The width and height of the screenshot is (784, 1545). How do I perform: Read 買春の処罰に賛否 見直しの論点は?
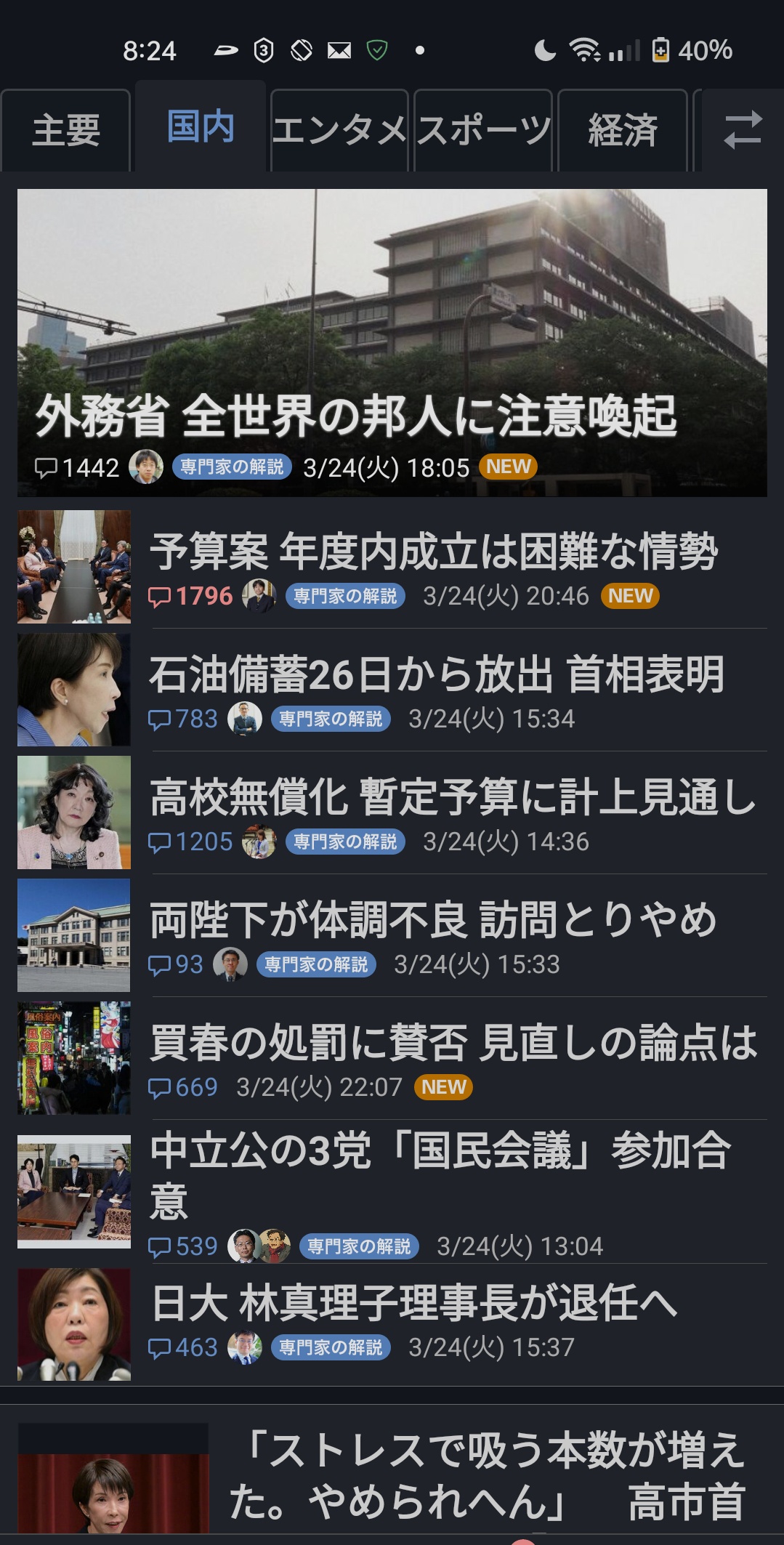(x=453, y=1044)
